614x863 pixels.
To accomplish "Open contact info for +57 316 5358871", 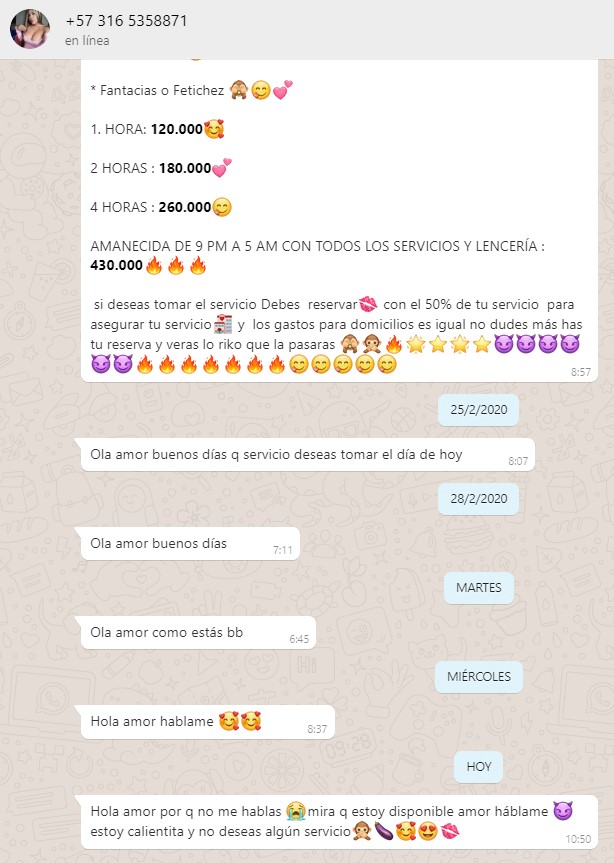I will (126, 21).
